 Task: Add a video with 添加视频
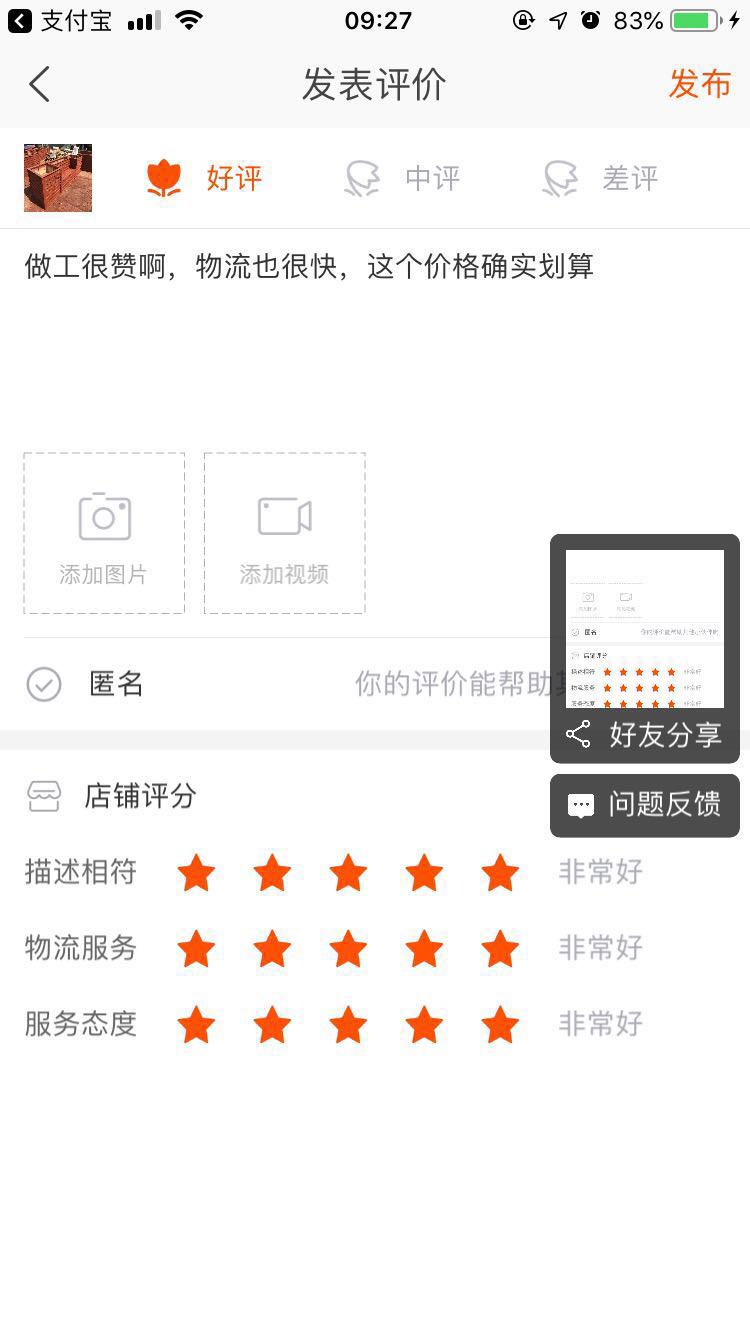(x=284, y=533)
